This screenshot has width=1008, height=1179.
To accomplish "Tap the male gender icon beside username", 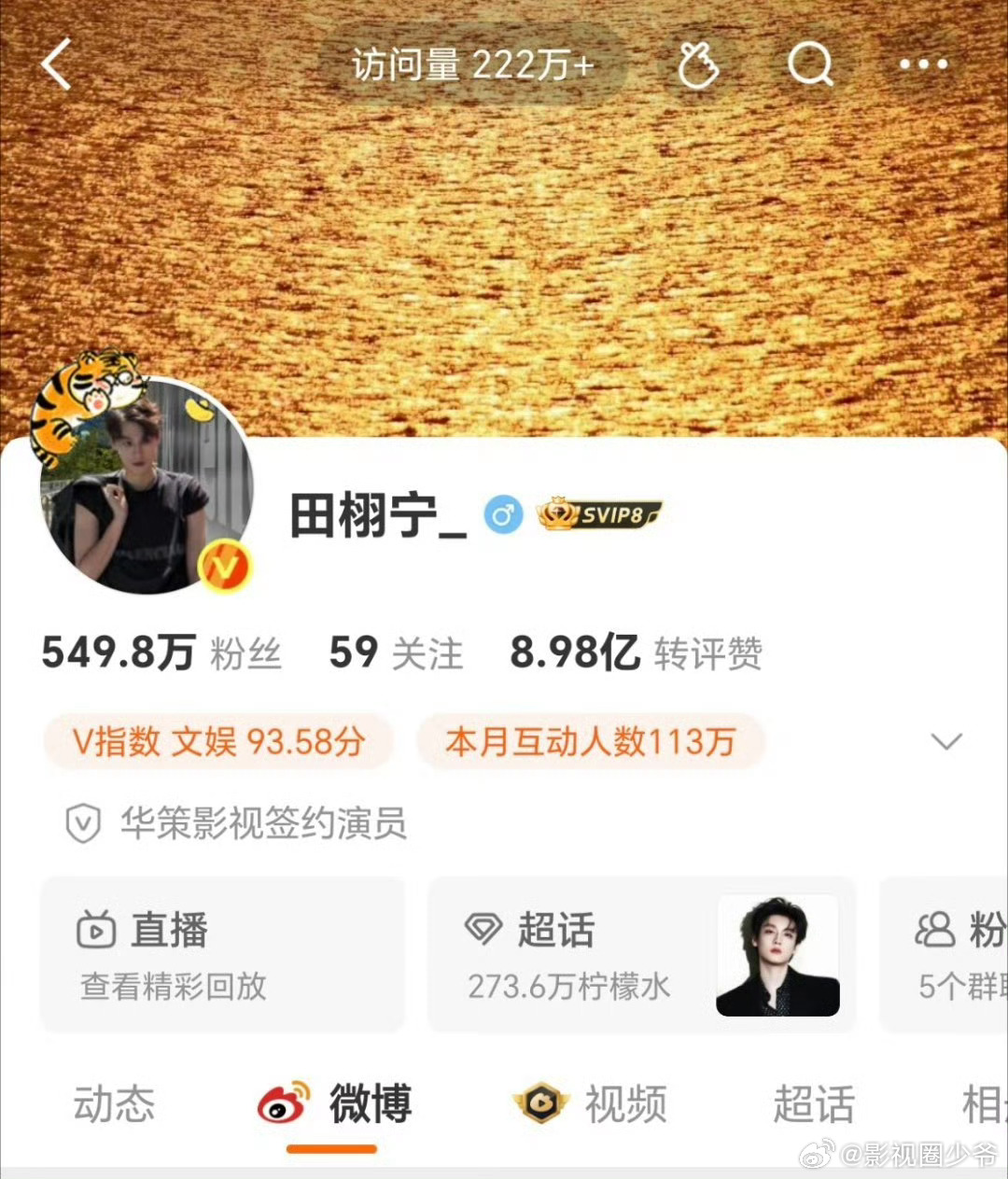I will tap(502, 515).
